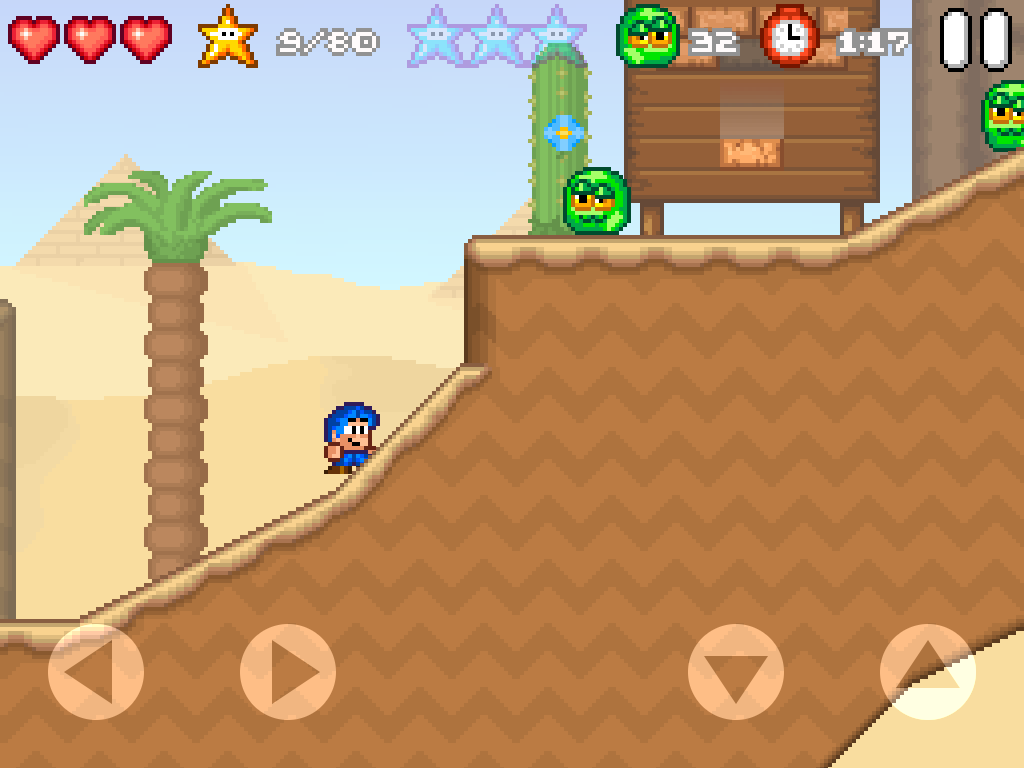Pause the game
1024x768 pixels.
coord(975,40)
